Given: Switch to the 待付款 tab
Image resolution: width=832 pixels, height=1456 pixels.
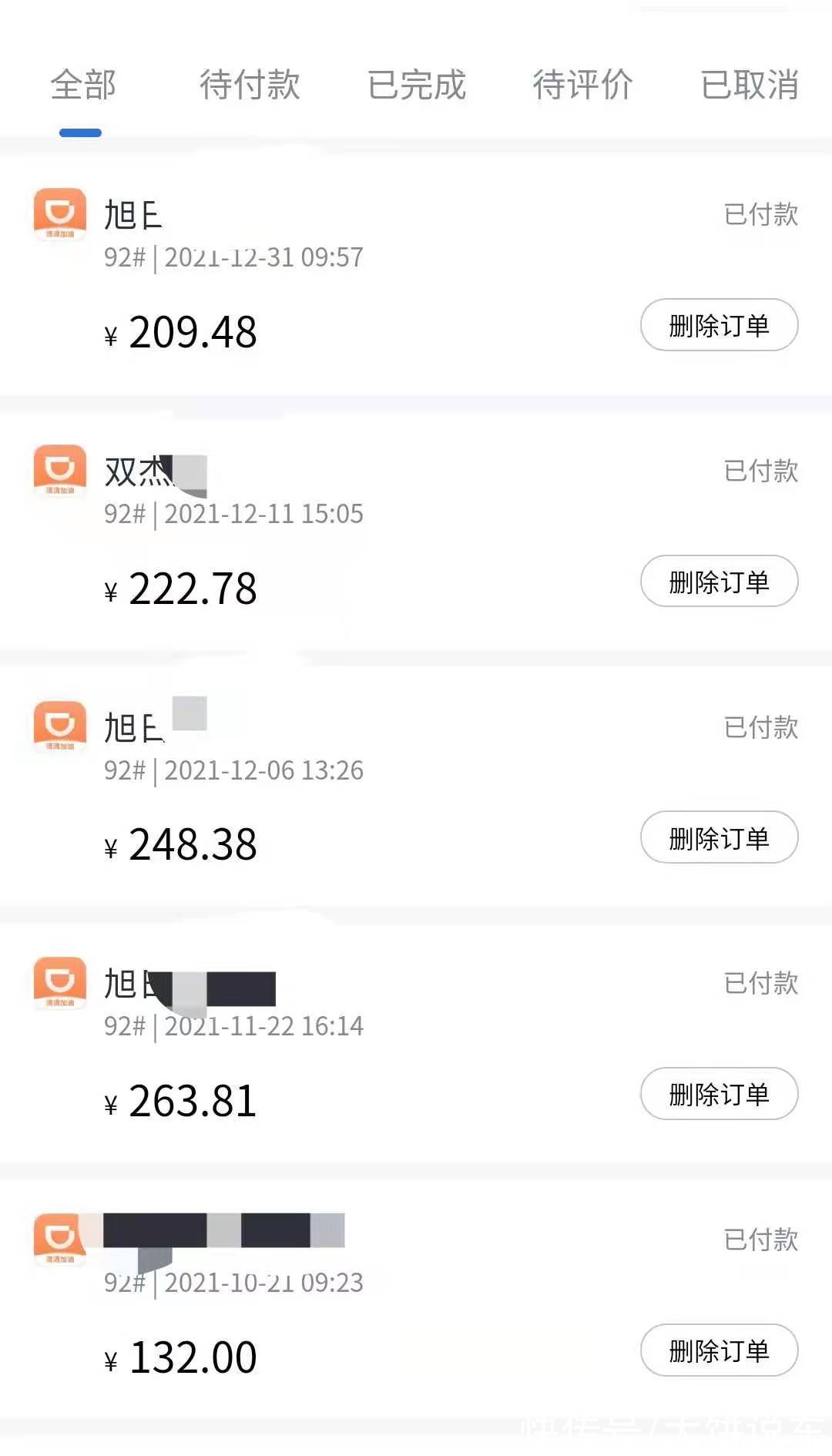Looking at the screenshot, I should point(250,85).
